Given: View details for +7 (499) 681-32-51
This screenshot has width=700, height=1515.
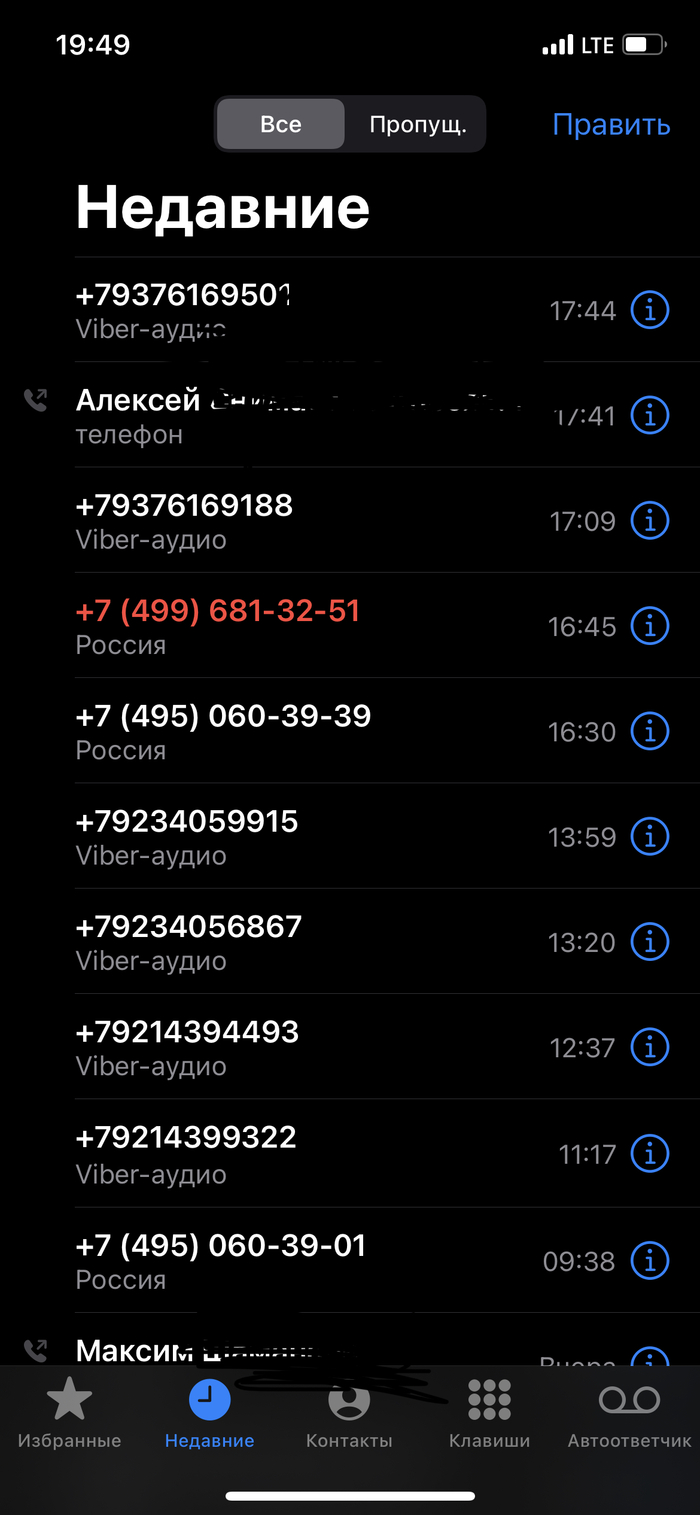Looking at the screenshot, I should pos(650,625).
